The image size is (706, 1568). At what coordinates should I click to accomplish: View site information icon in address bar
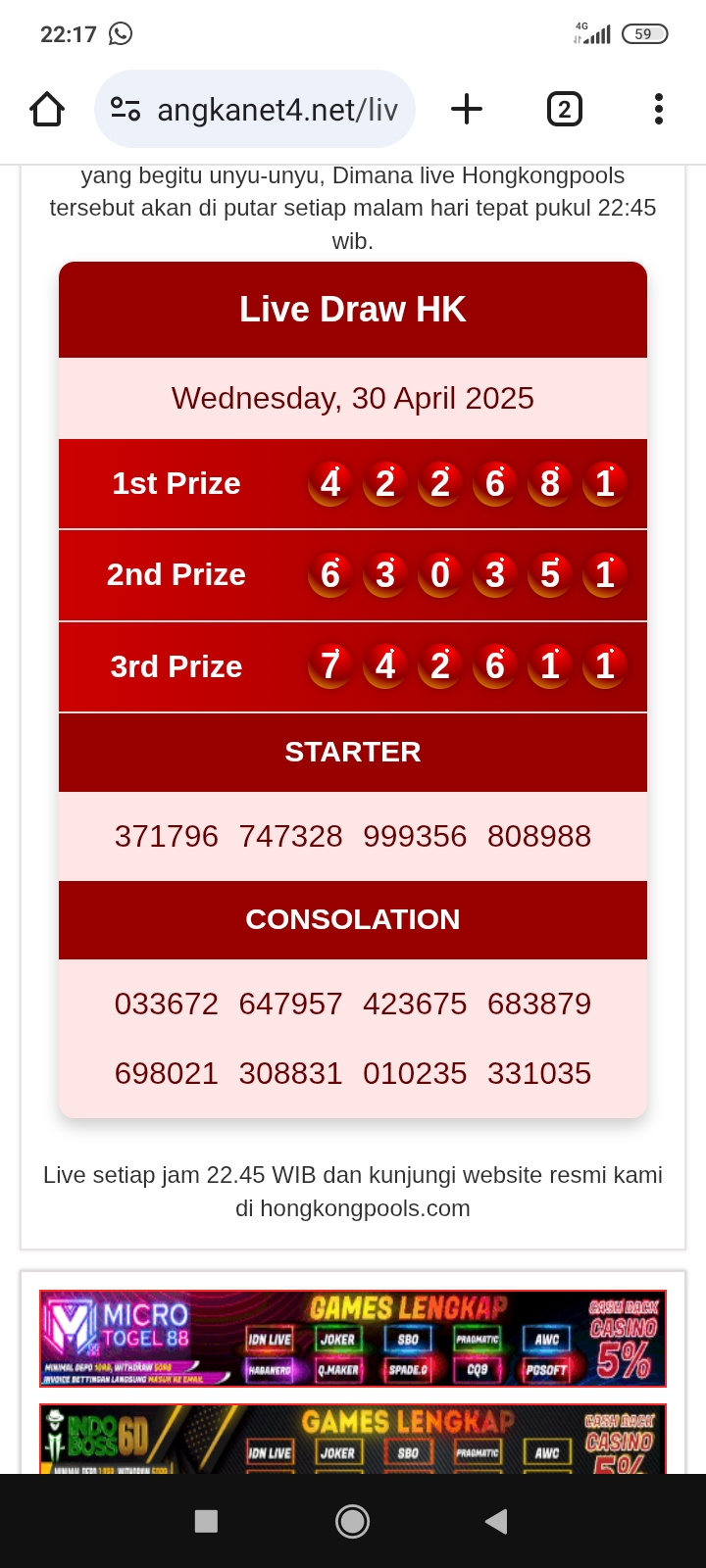[126, 109]
